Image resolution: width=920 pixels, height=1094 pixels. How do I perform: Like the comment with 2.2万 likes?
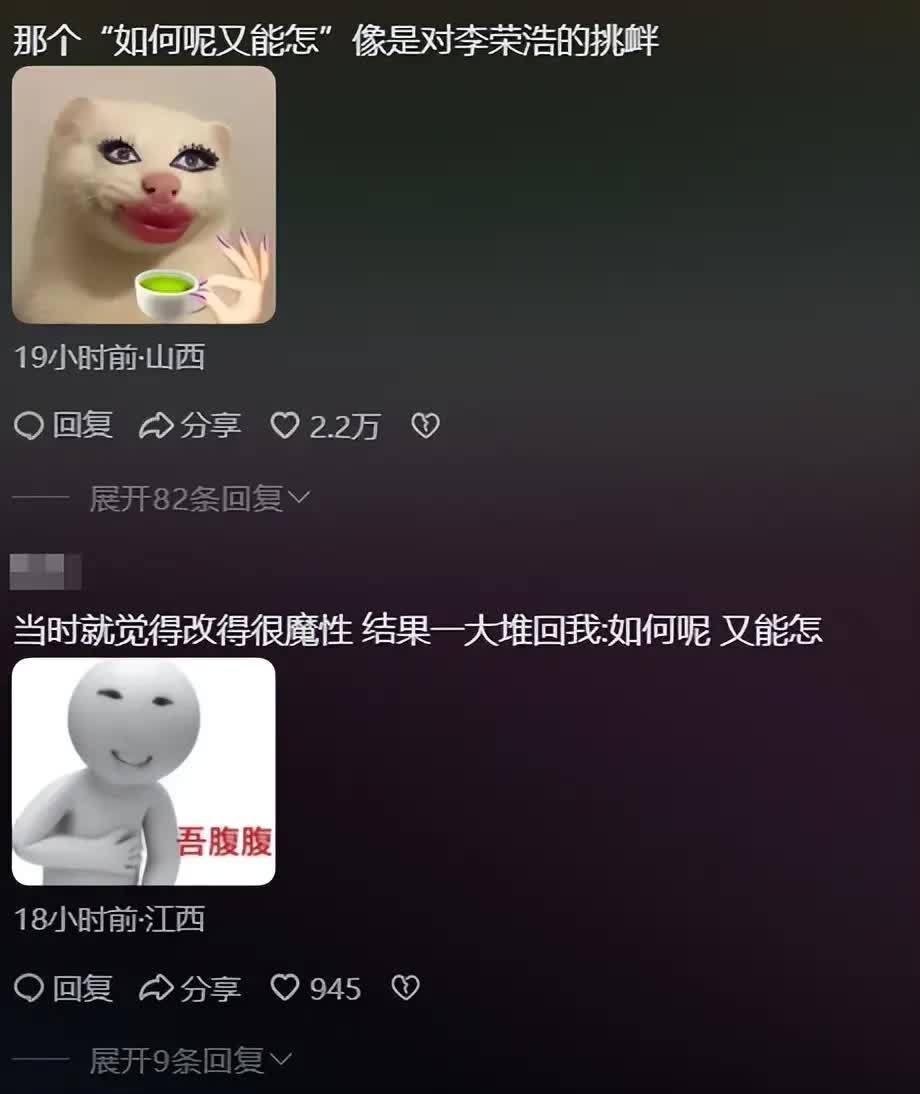coord(286,427)
